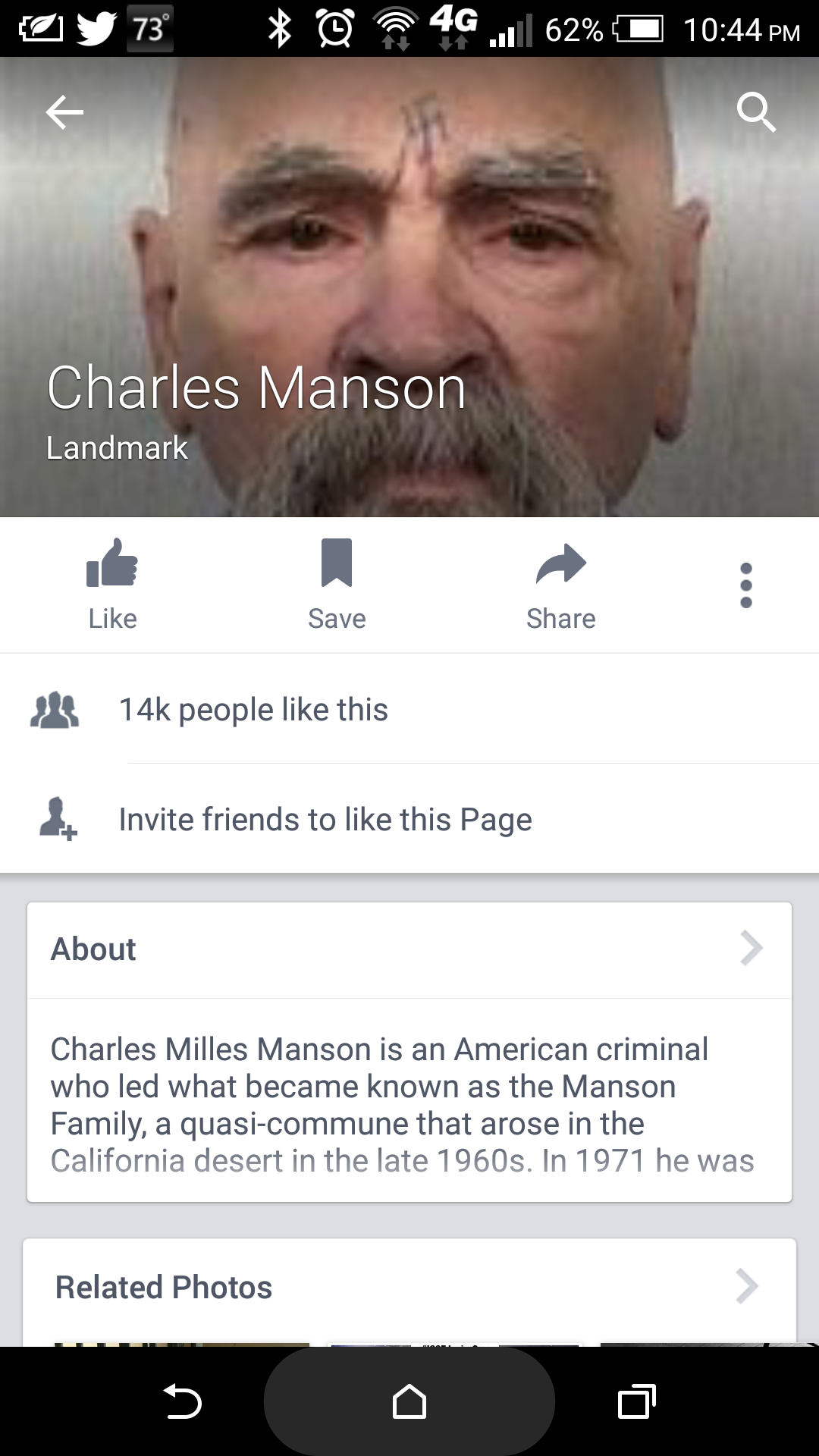Screen dimensions: 819x1456
Task: Share this Page
Action: (561, 584)
